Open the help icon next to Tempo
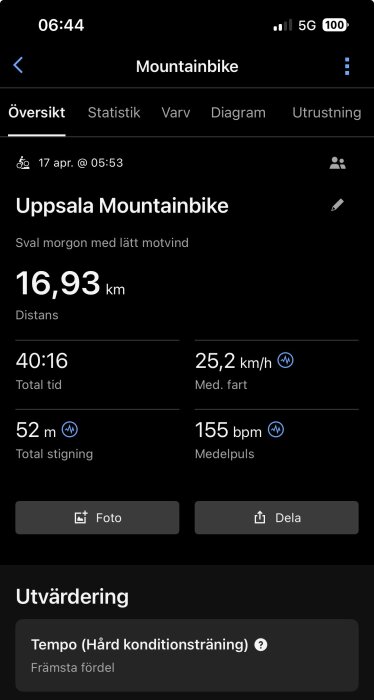This screenshot has height=700, width=374. click(261, 645)
